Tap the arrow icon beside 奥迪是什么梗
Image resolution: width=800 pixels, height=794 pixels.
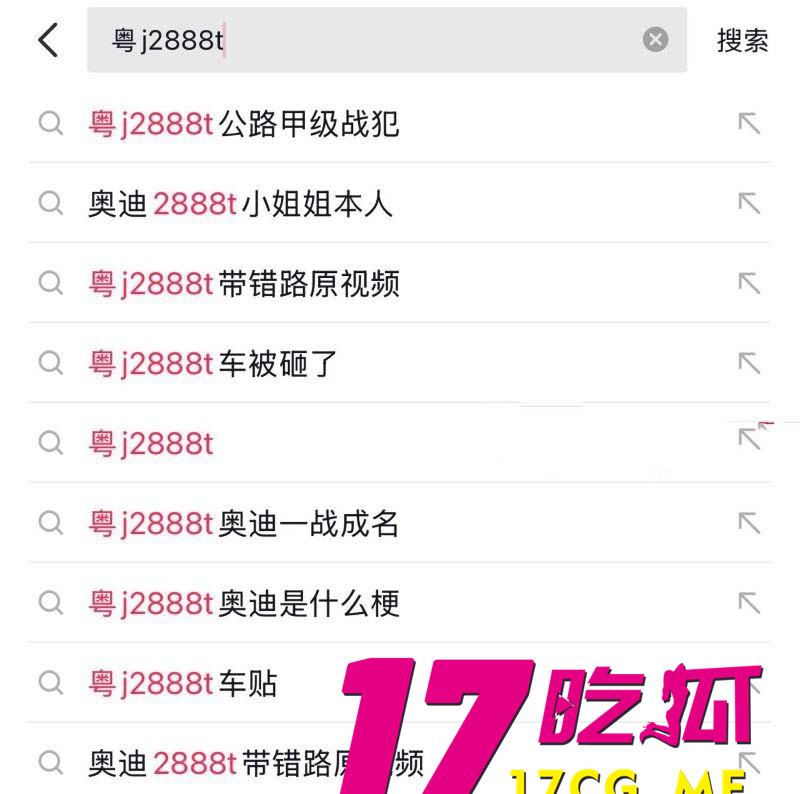(749, 602)
